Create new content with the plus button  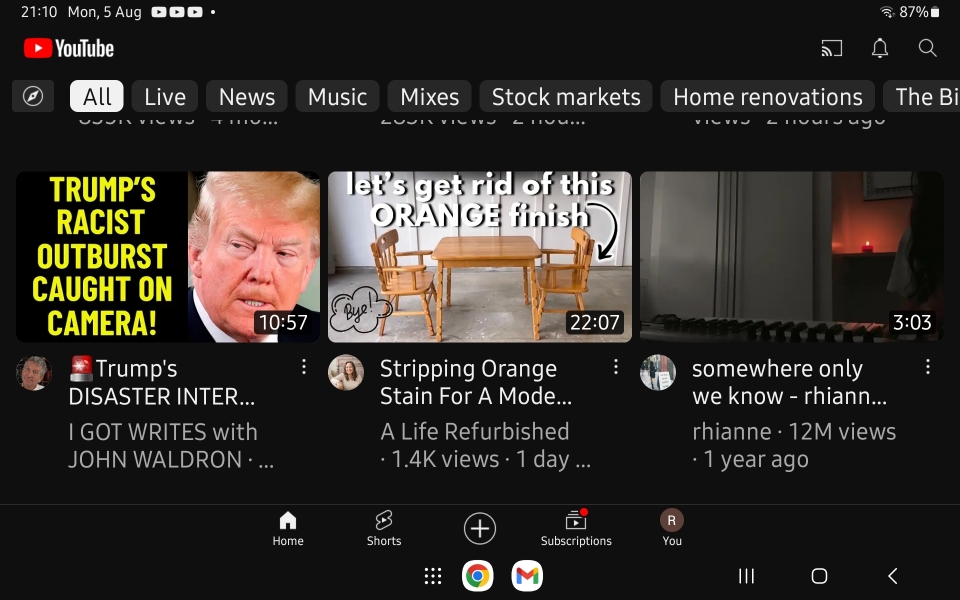click(480, 528)
